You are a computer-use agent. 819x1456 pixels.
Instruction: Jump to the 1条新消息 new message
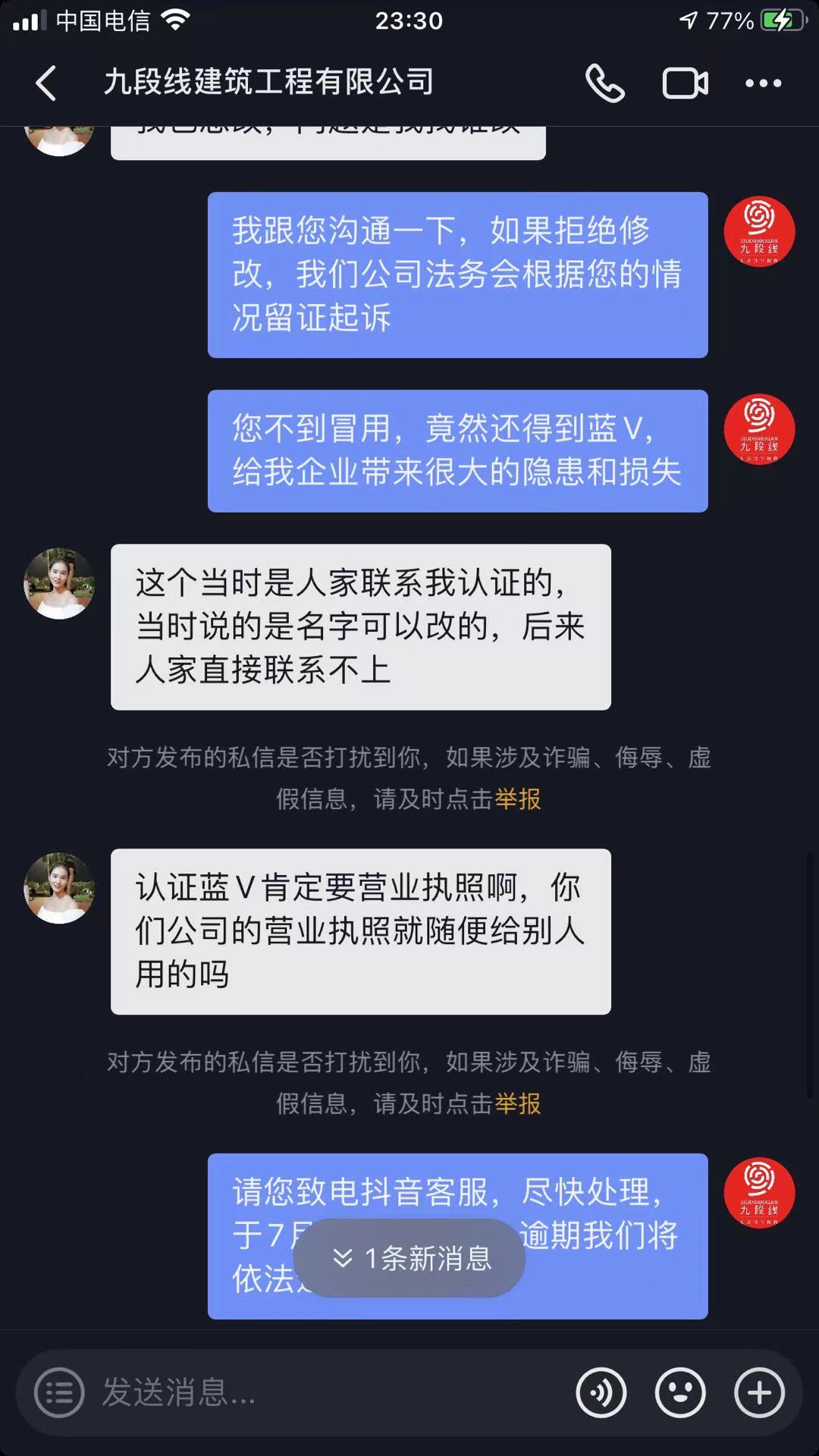coord(409,1258)
